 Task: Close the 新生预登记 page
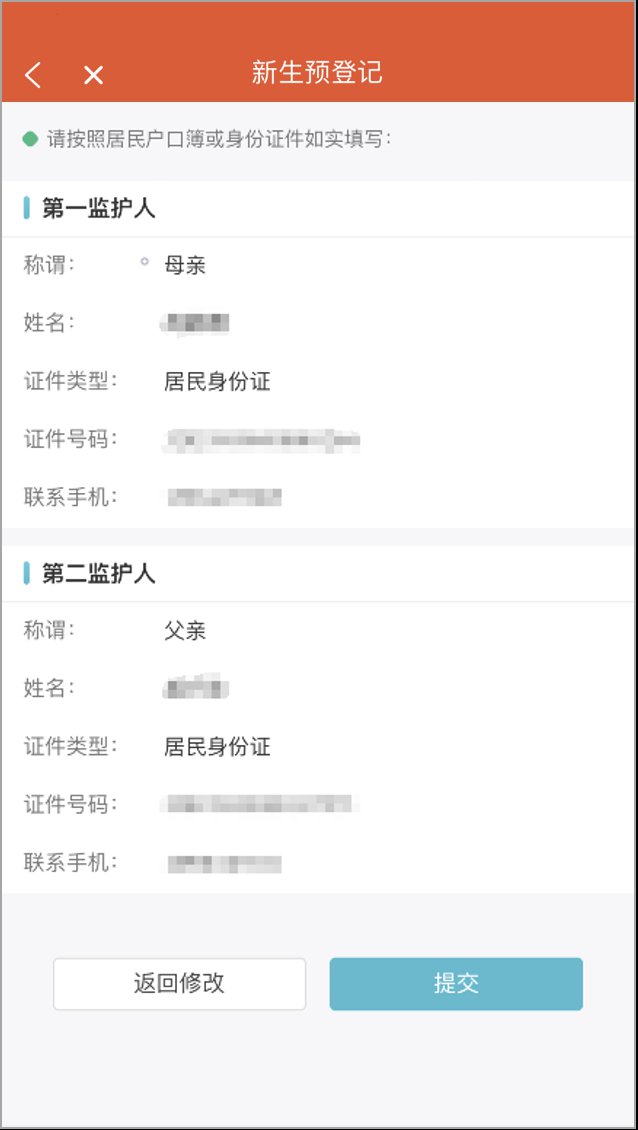click(x=93, y=75)
